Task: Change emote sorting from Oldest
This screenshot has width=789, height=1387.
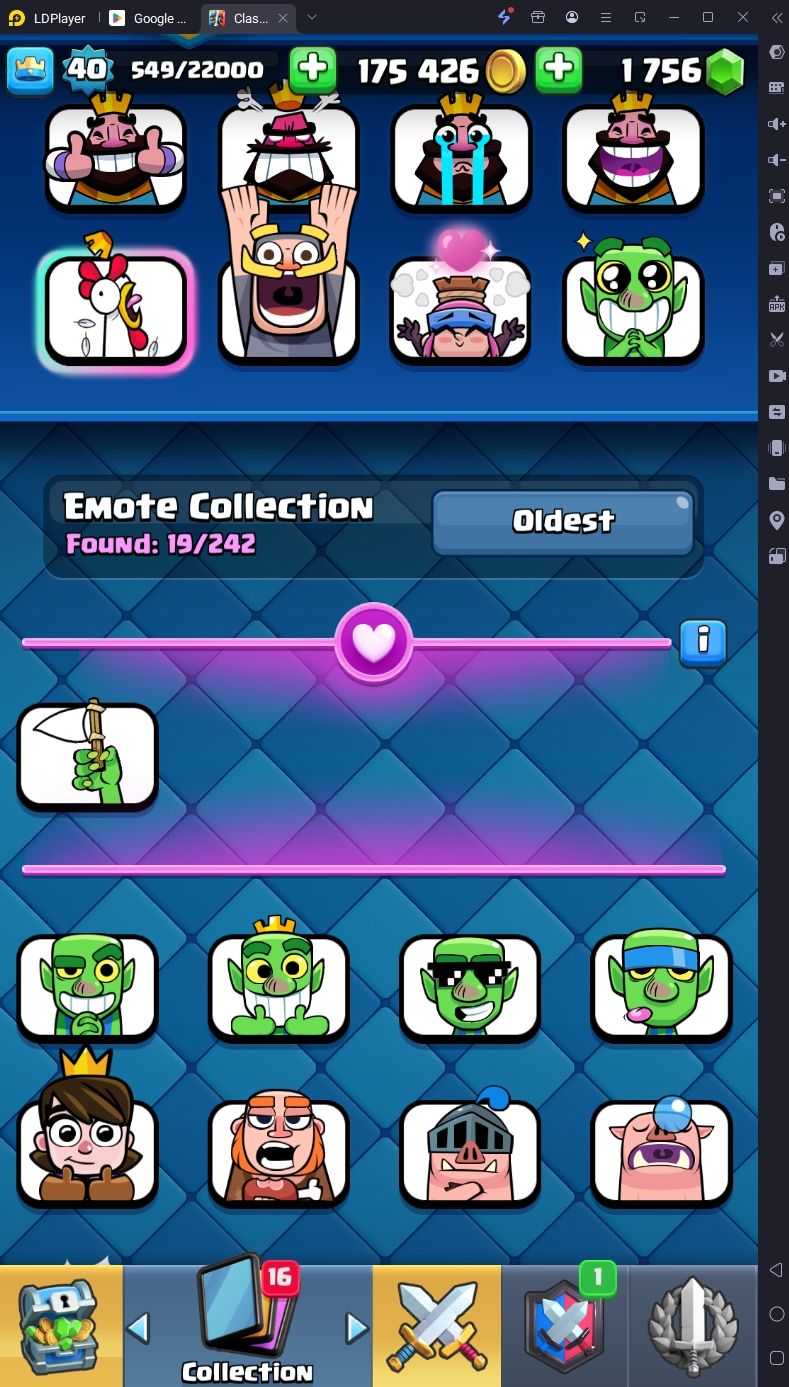Action: (563, 521)
